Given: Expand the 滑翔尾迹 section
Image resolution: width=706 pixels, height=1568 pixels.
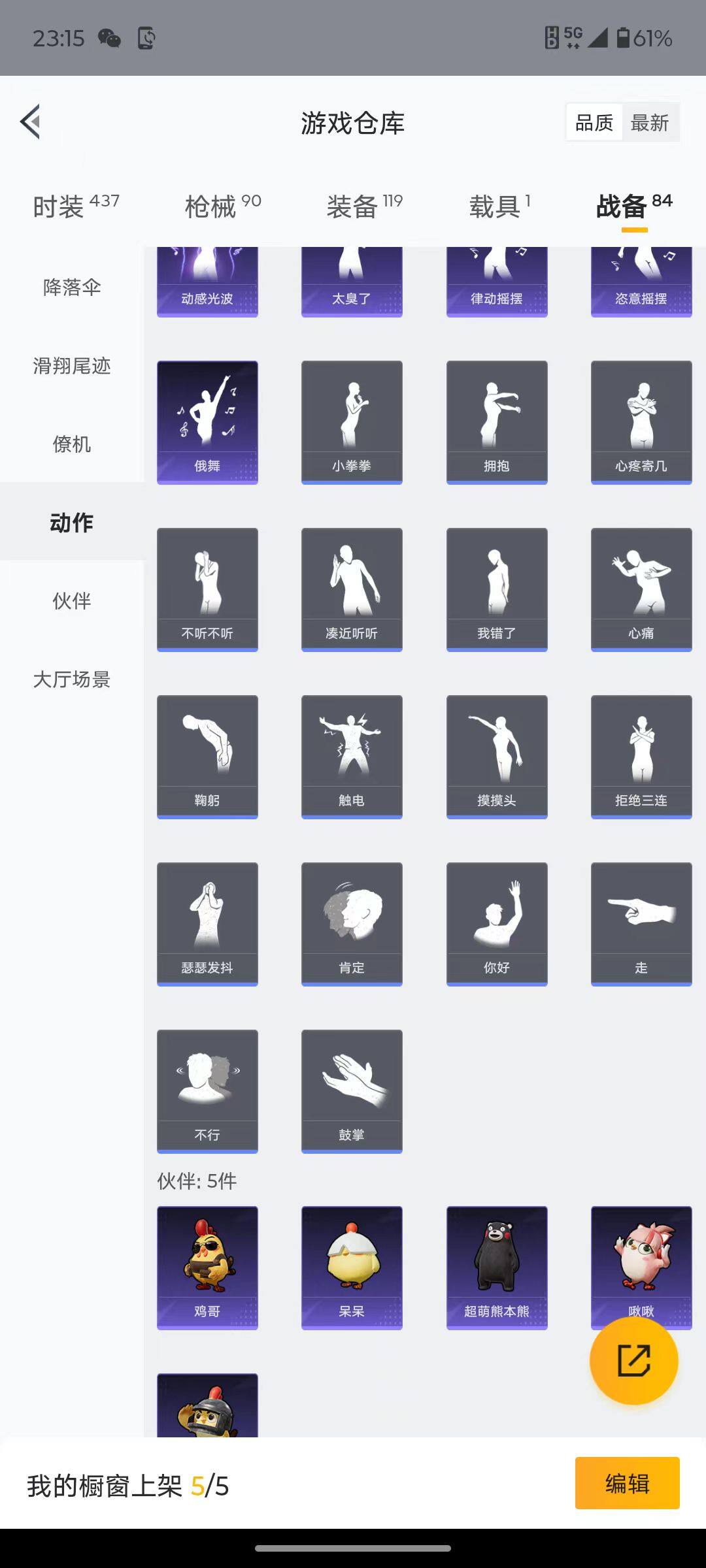Looking at the screenshot, I should point(72,367).
